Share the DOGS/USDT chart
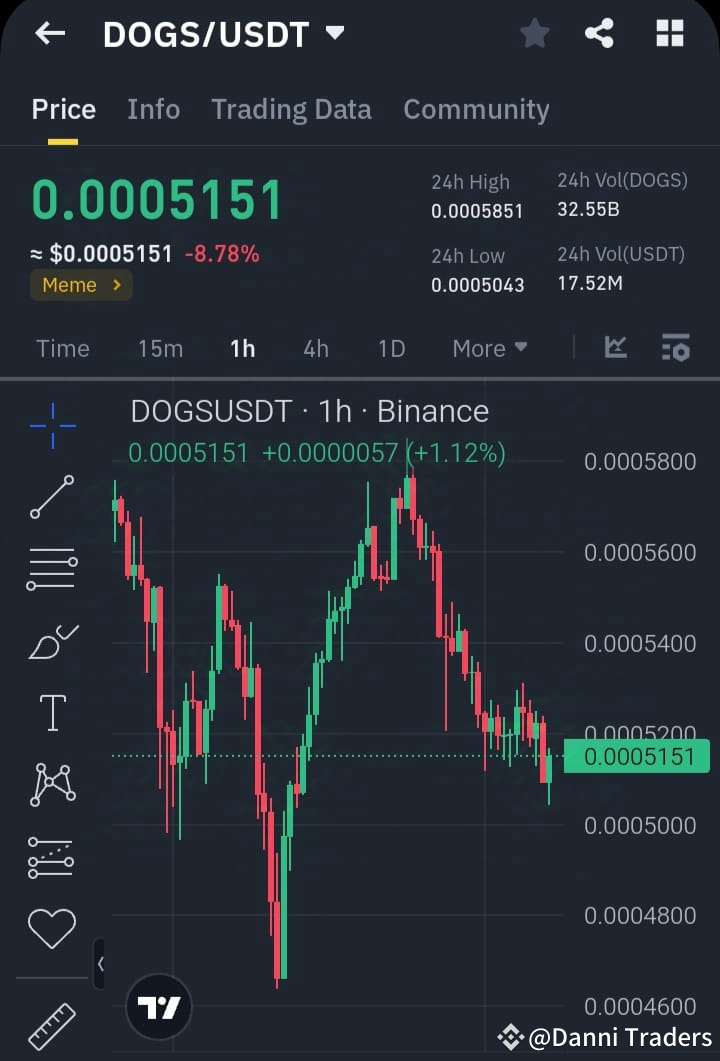 click(x=600, y=33)
